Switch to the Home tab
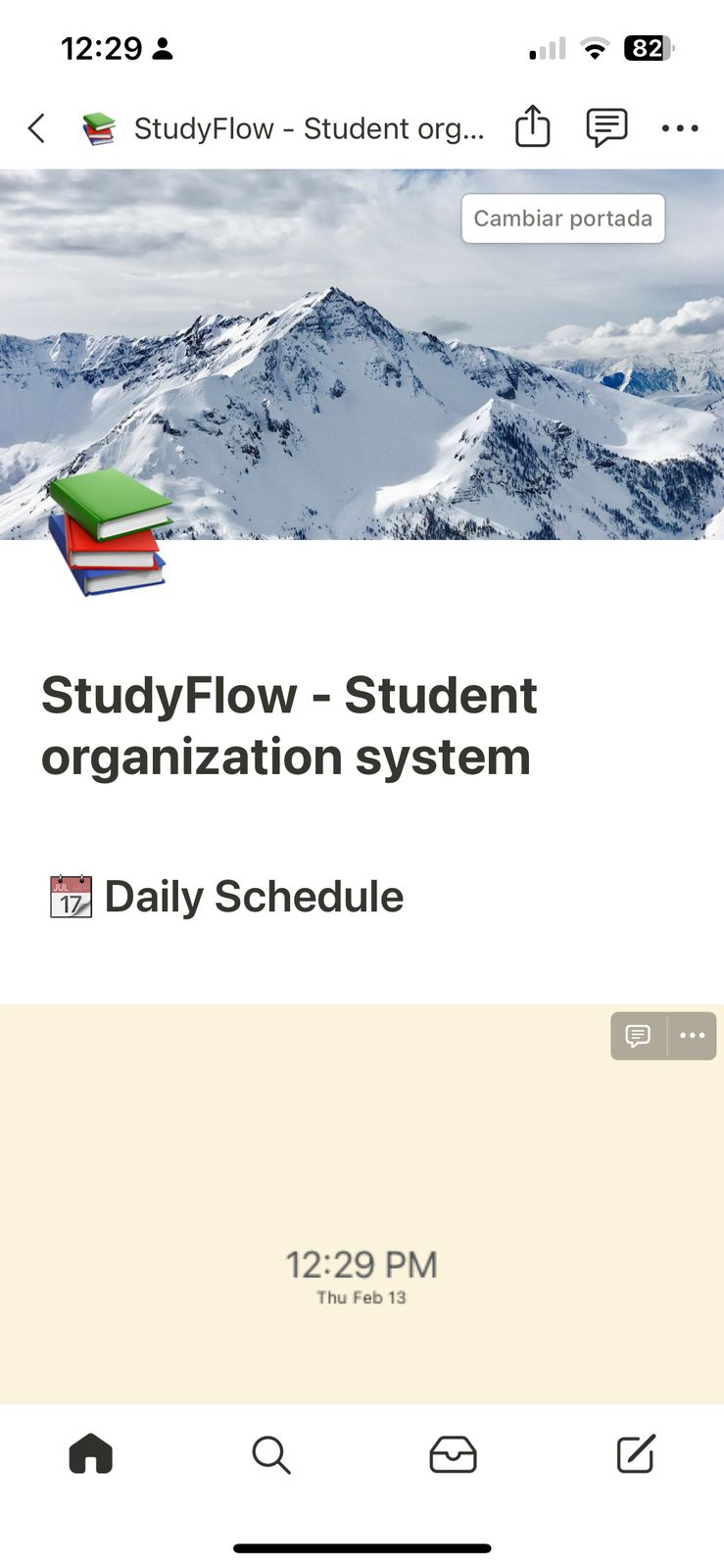 point(91,1454)
